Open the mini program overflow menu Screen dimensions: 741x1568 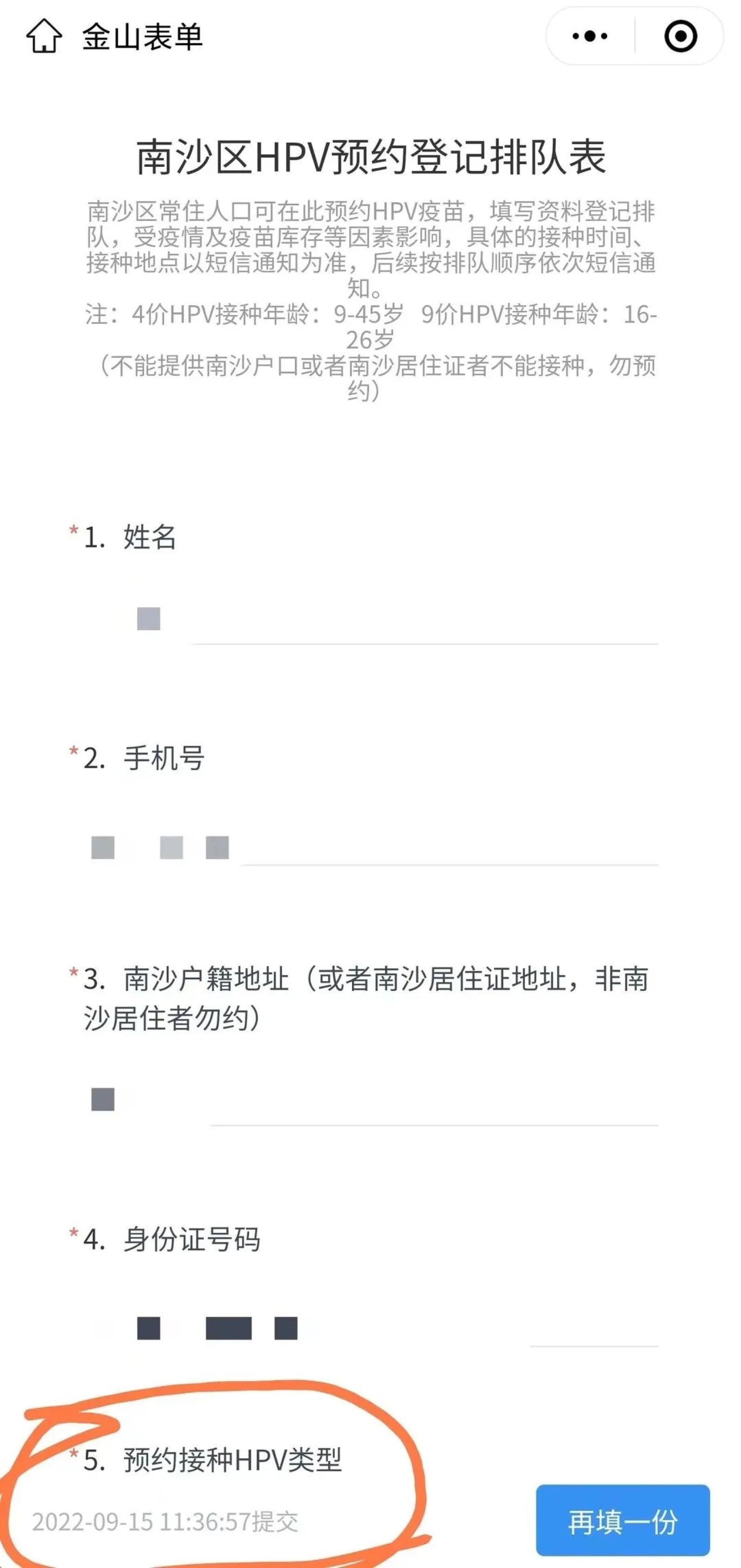[x=590, y=37]
